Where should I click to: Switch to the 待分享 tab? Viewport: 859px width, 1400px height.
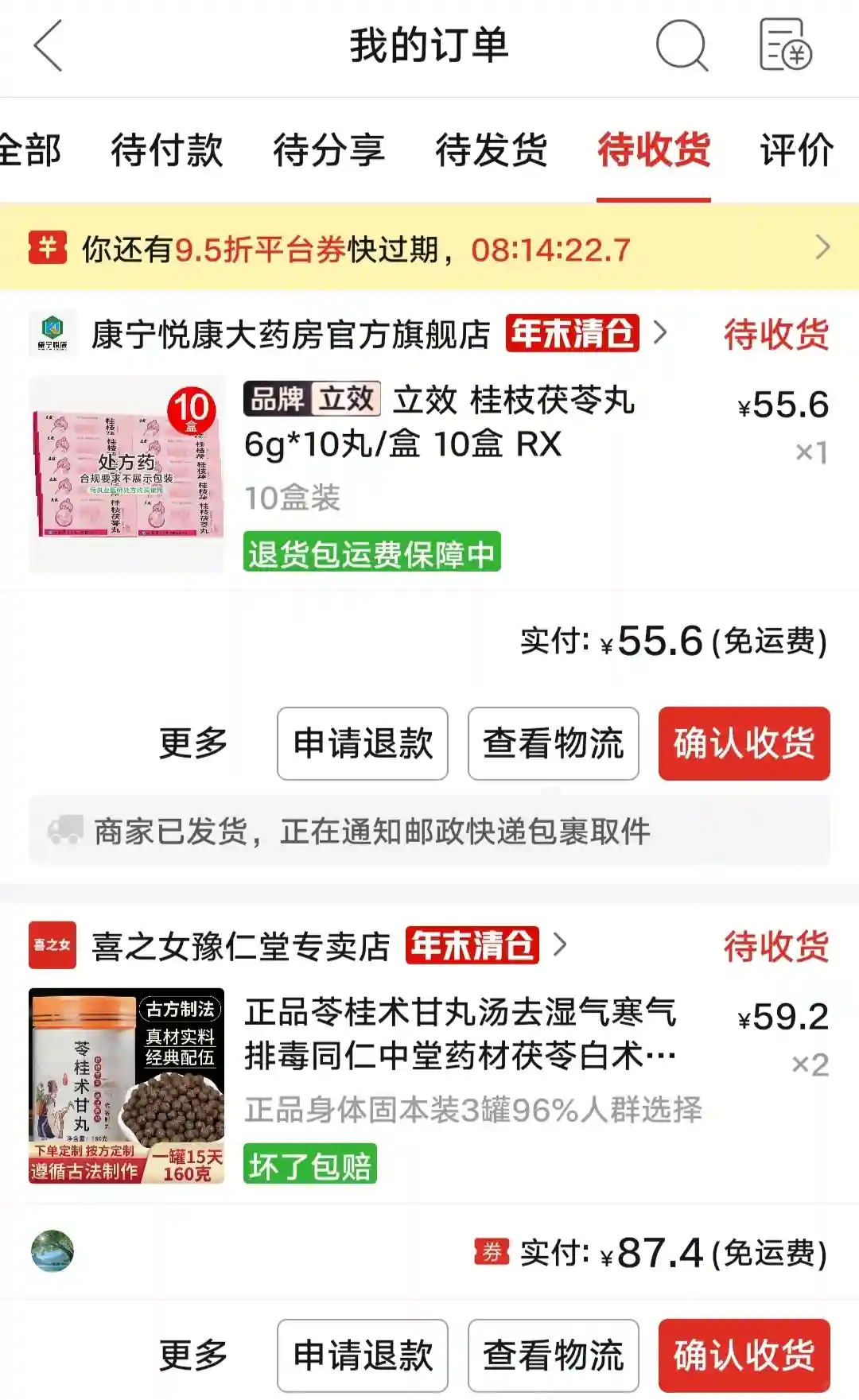pyautogui.click(x=329, y=150)
